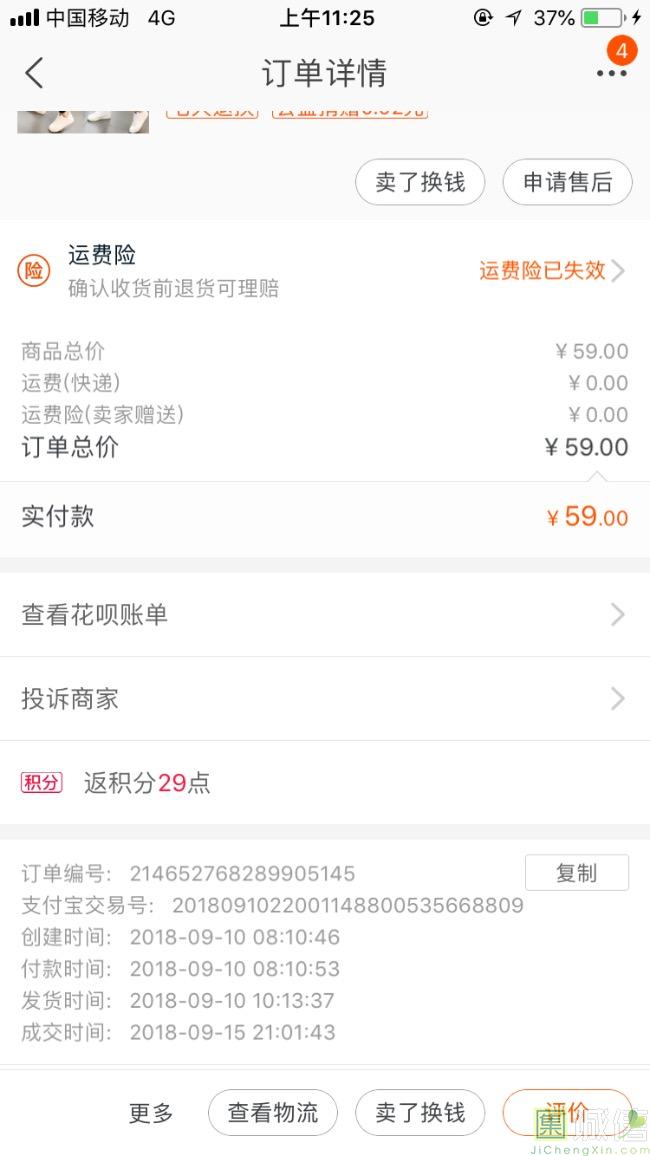View the 花呗 bill
The height and width of the screenshot is (1156, 650).
[x=325, y=614]
